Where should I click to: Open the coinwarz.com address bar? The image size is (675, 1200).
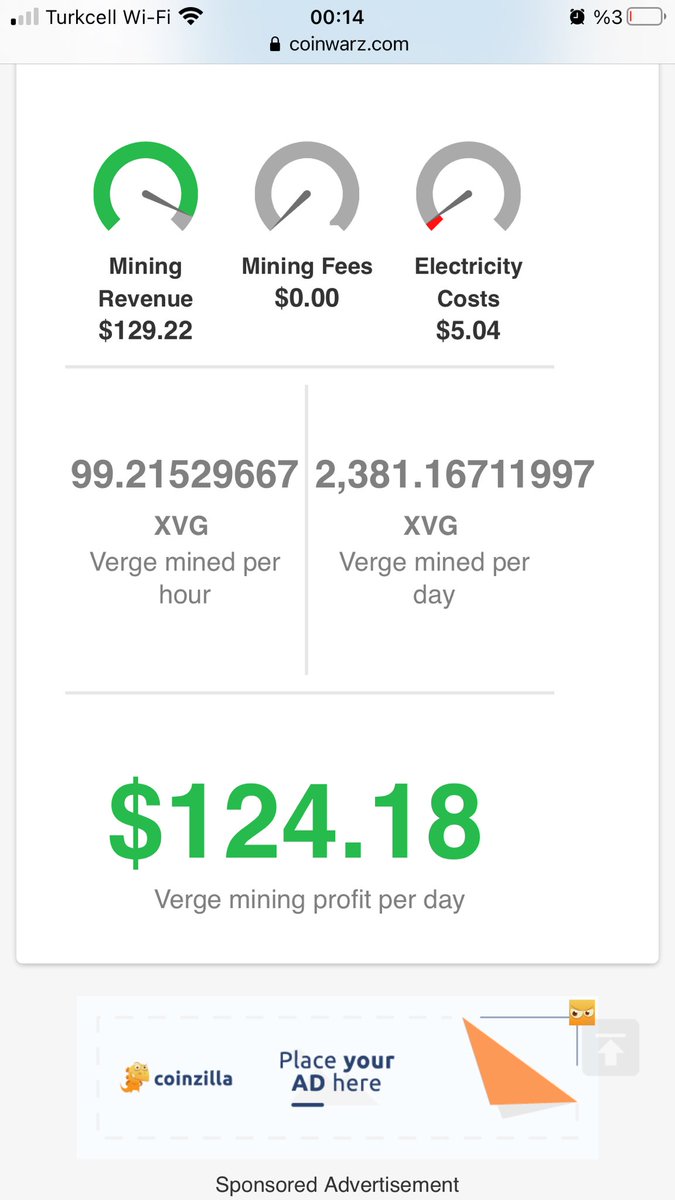(x=337, y=44)
